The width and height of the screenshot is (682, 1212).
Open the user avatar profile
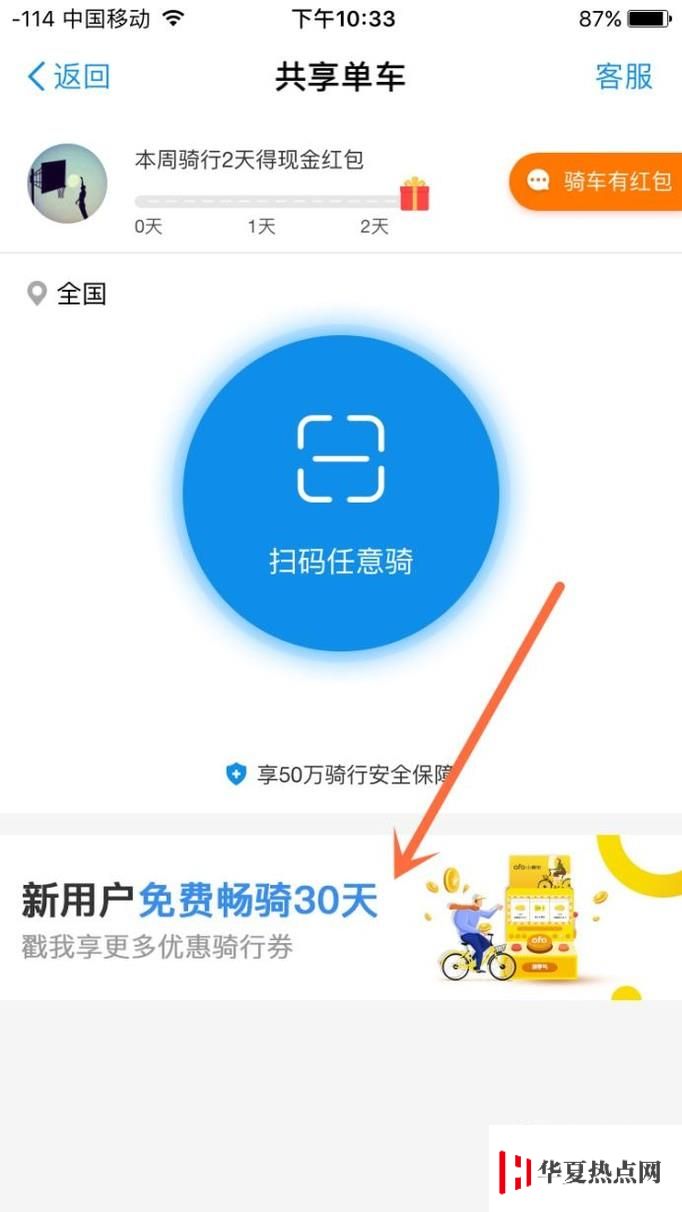tap(67, 183)
